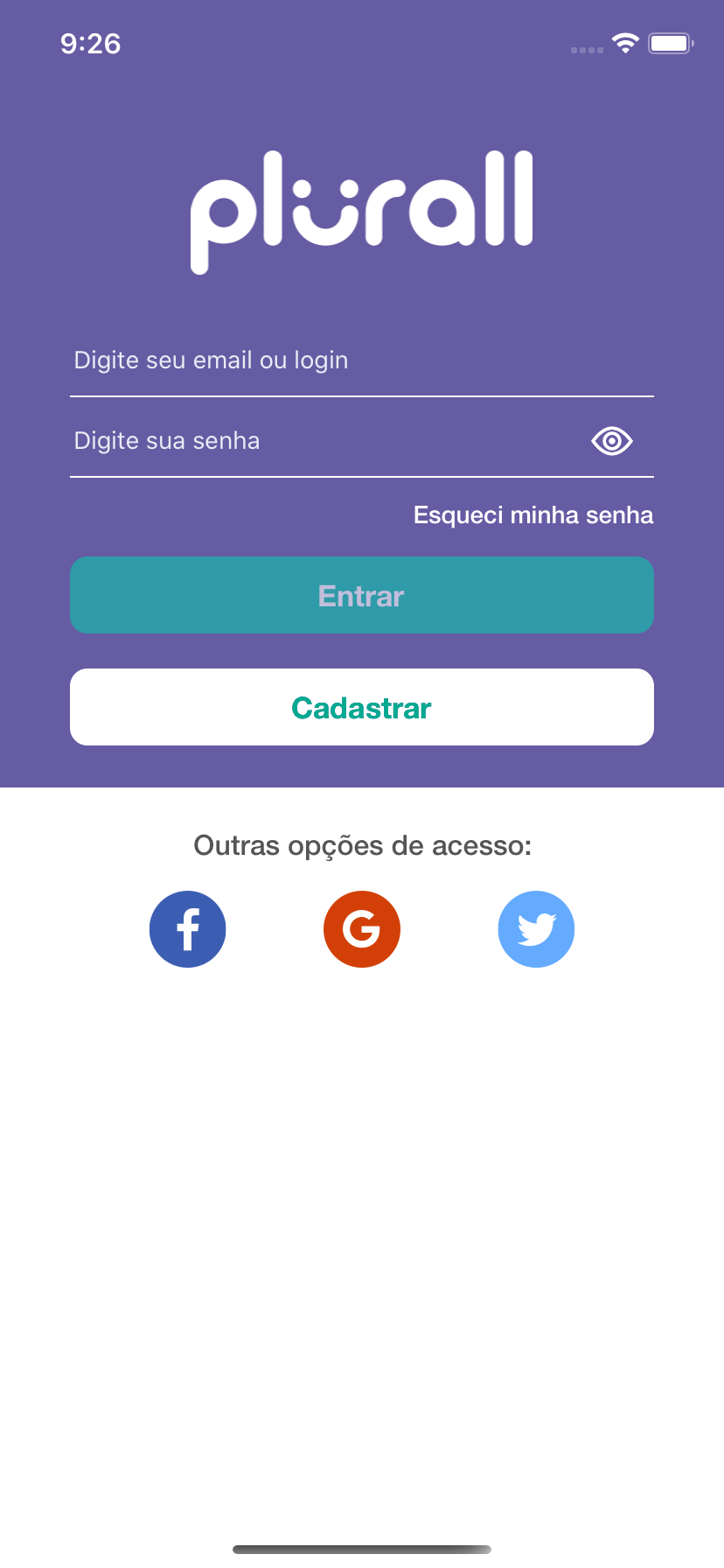Tap the Entrar button

pyautogui.click(x=361, y=595)
